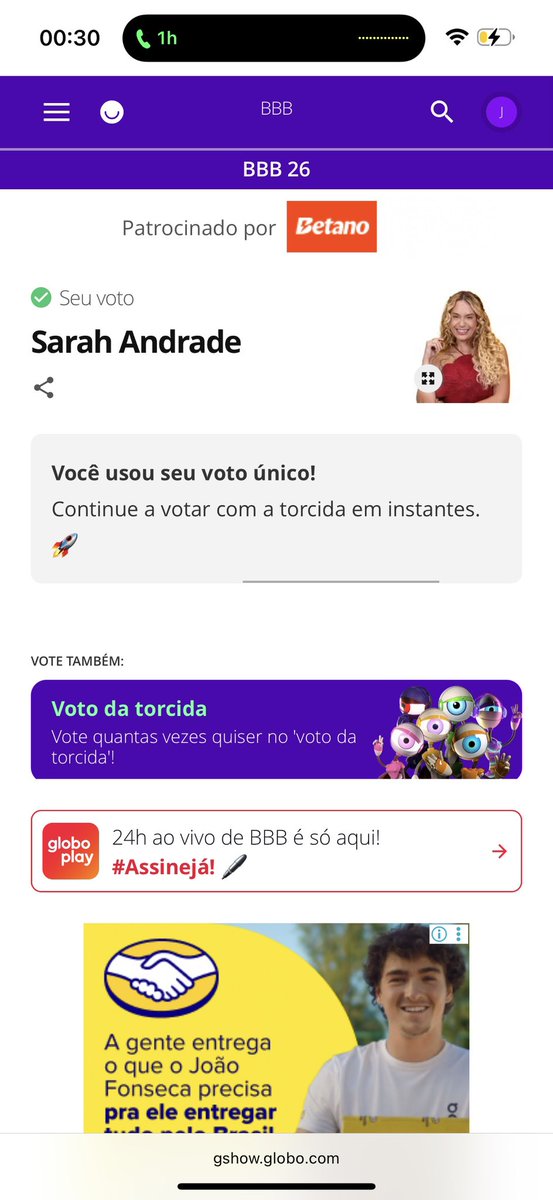Tap the gshow.globo.com address bar
Viewport: 553px width, 1200px height.
tap(276, 1159)
